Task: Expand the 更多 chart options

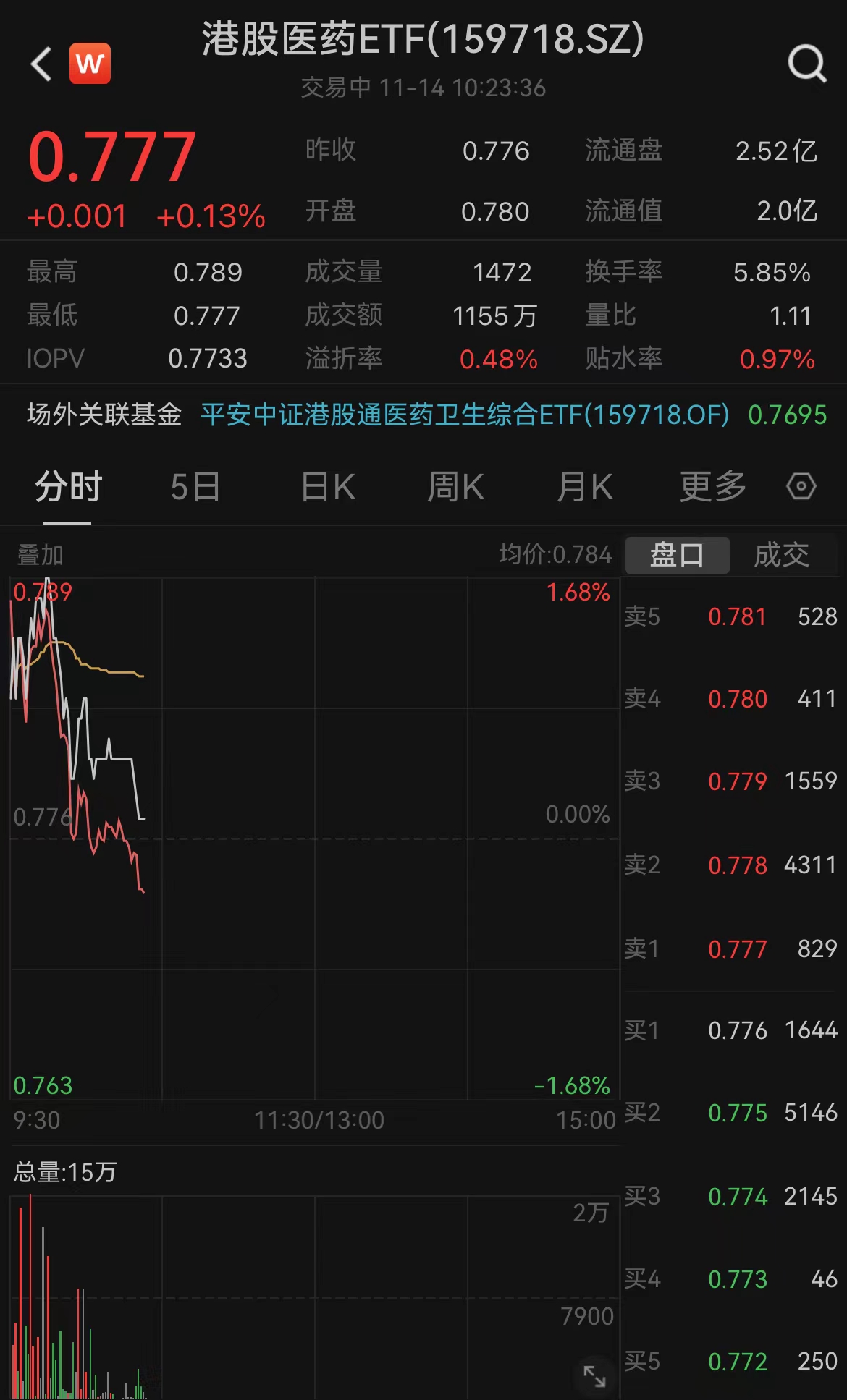Action: pyautogui.click(x=712, y=486)
